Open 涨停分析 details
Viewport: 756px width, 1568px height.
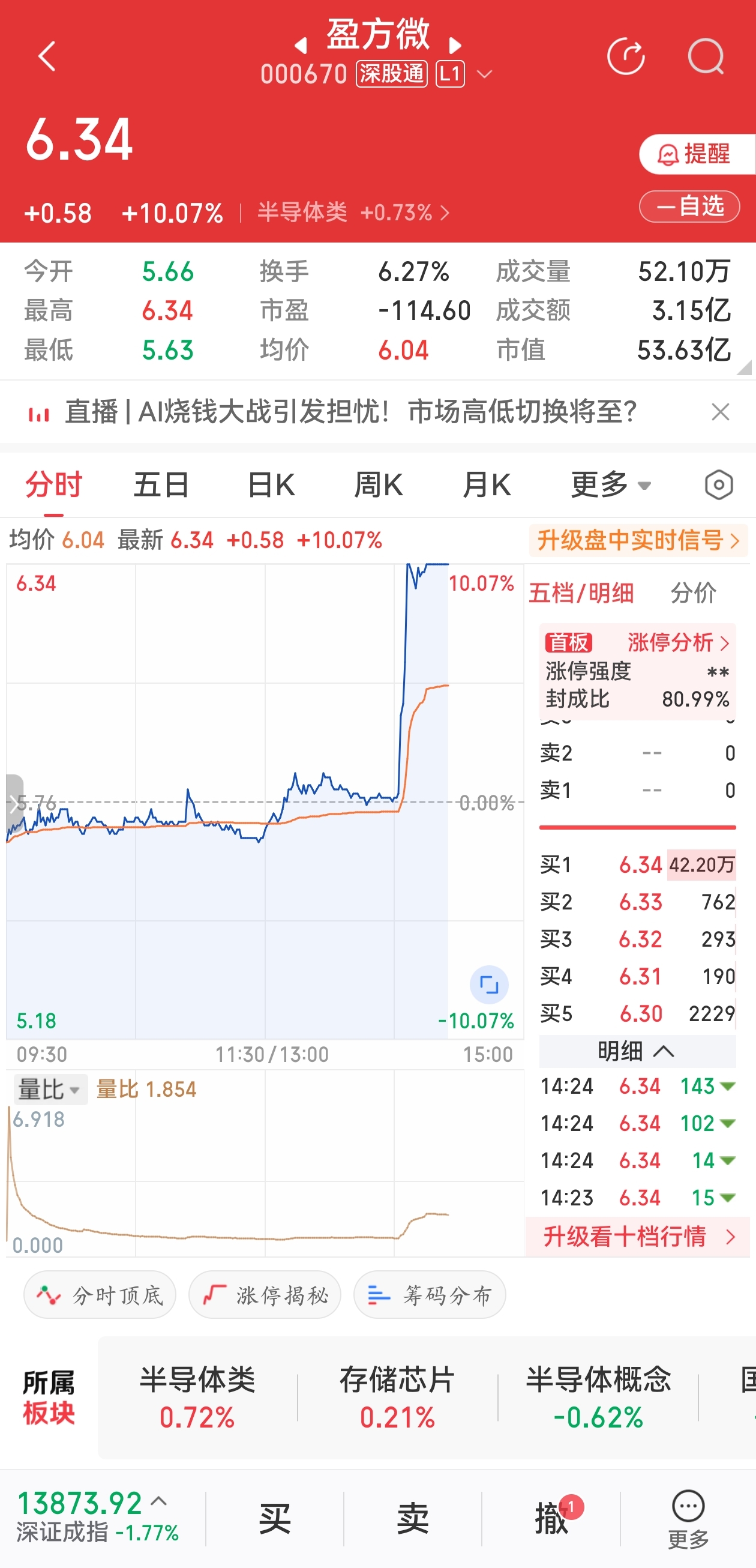678,642
